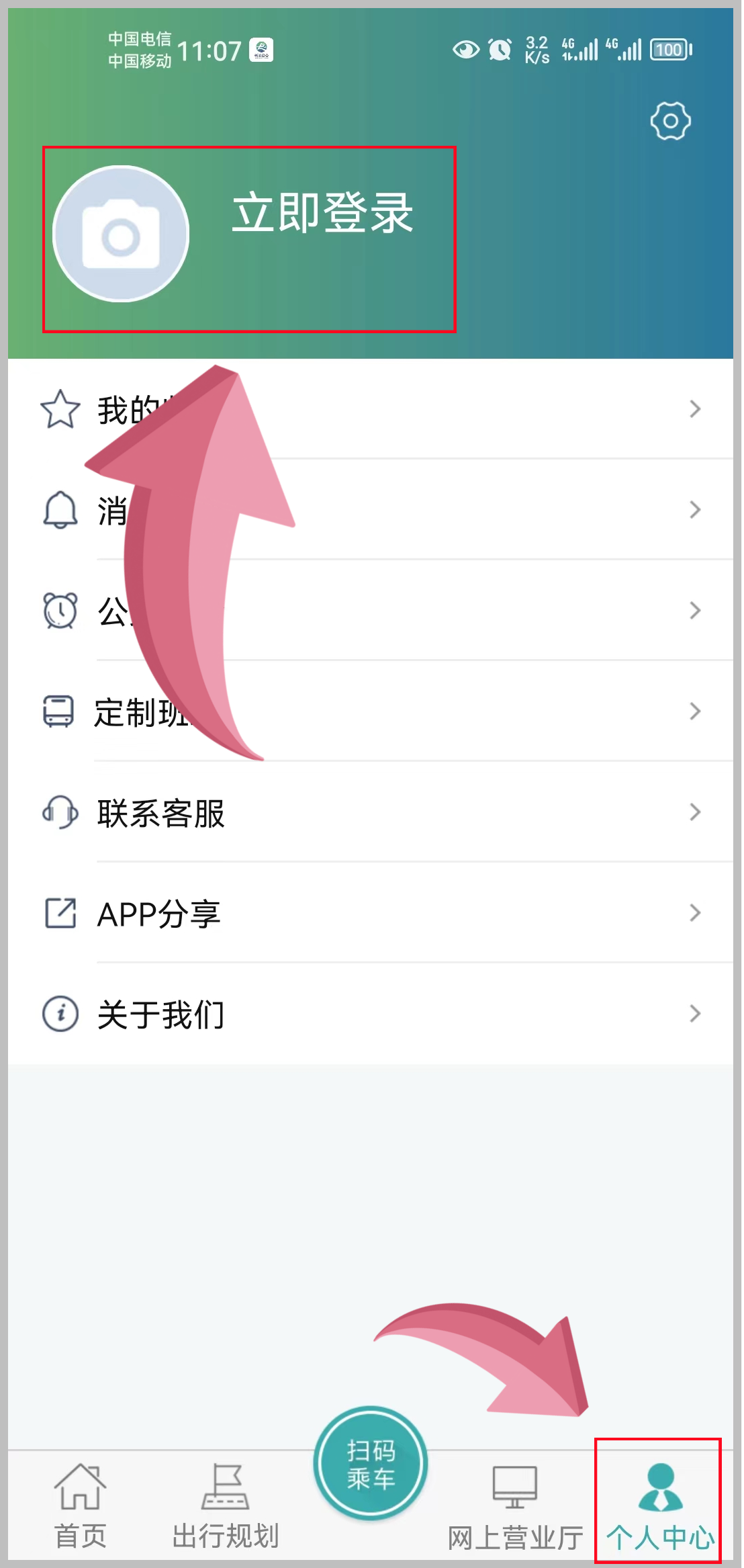
Task: Open 关于我们
Action: pyautogui.click(x=369, y=1014)
